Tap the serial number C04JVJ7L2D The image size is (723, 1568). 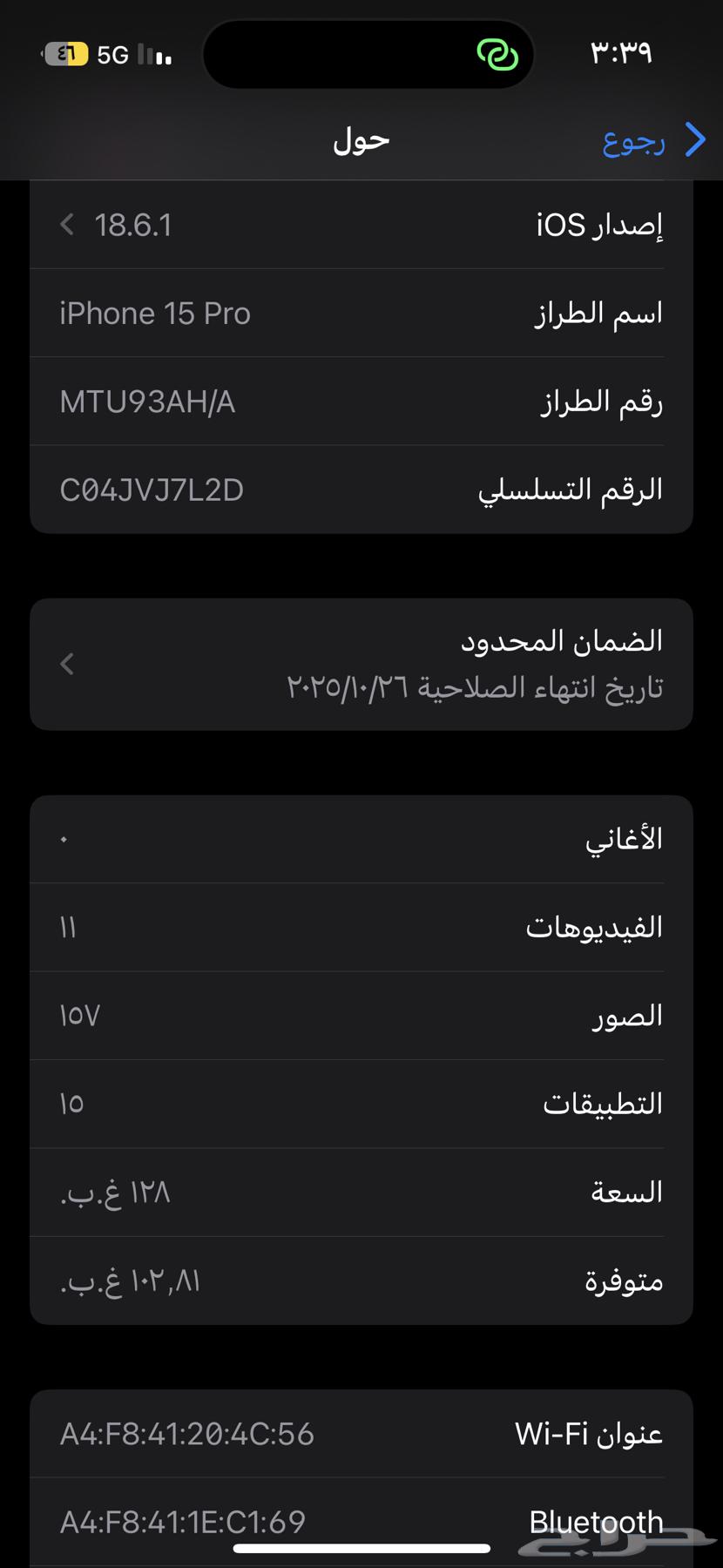pos(361,490)
